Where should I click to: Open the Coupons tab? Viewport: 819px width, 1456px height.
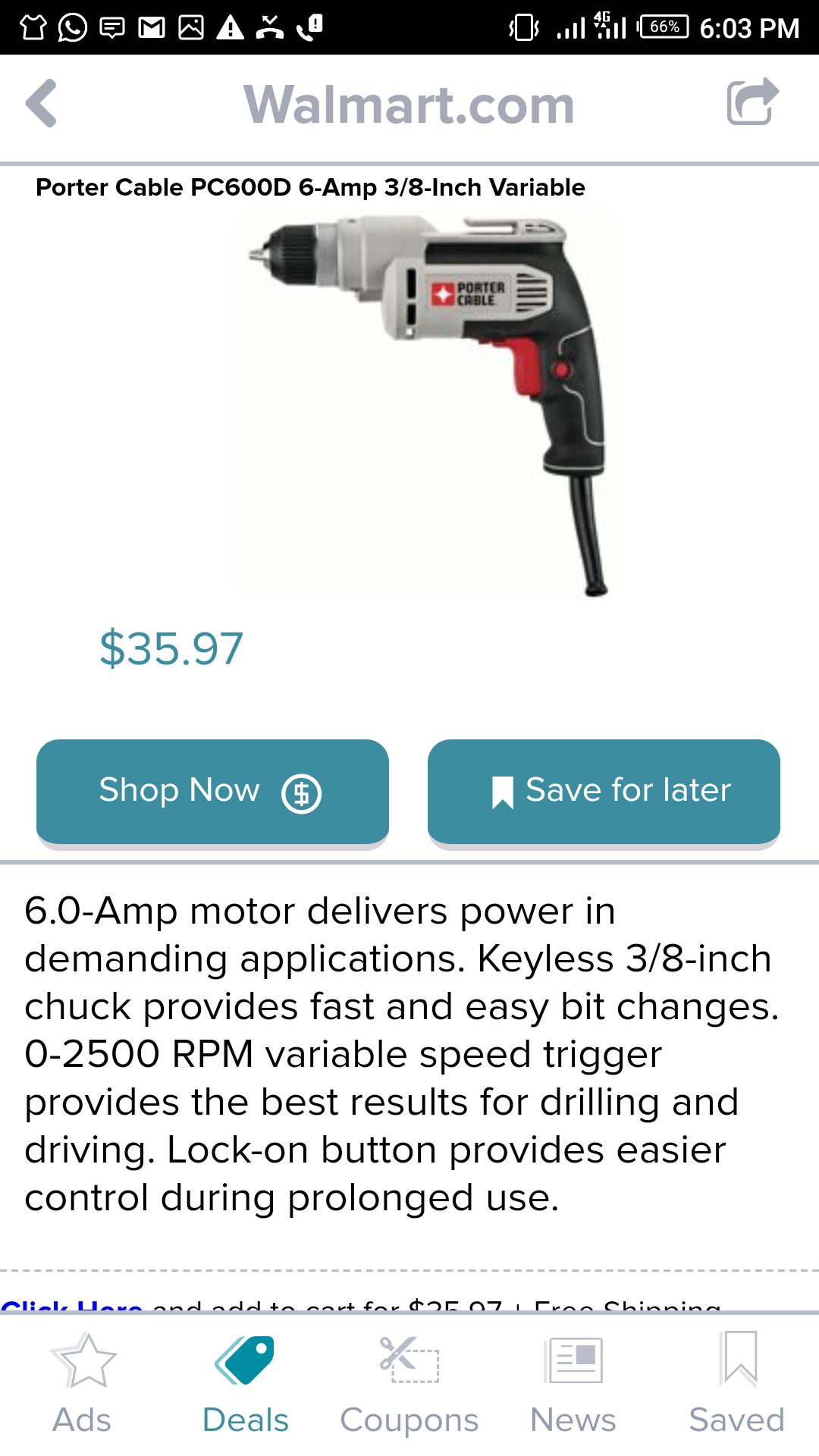(x=409, y=1386)
